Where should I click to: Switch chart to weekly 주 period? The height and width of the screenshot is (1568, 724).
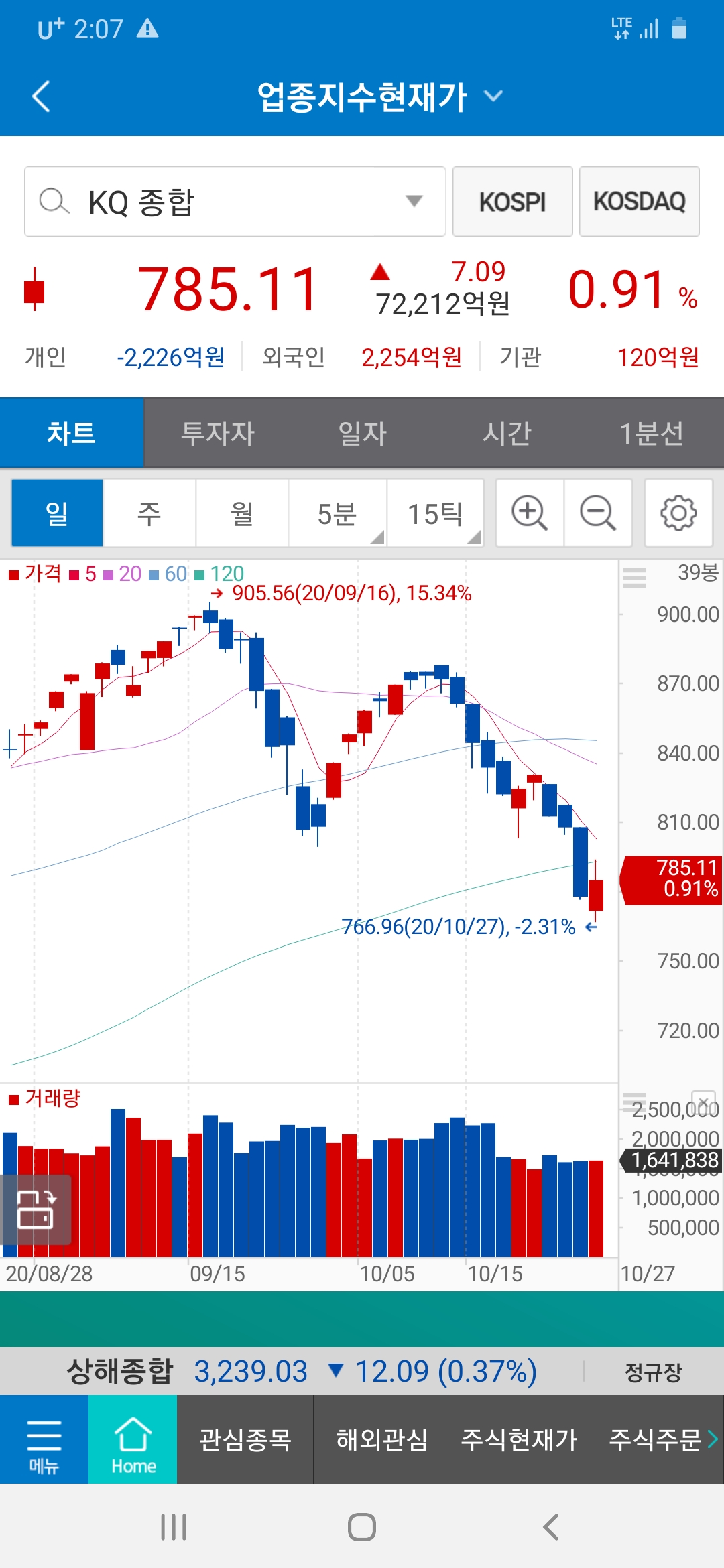pos(149,514)
